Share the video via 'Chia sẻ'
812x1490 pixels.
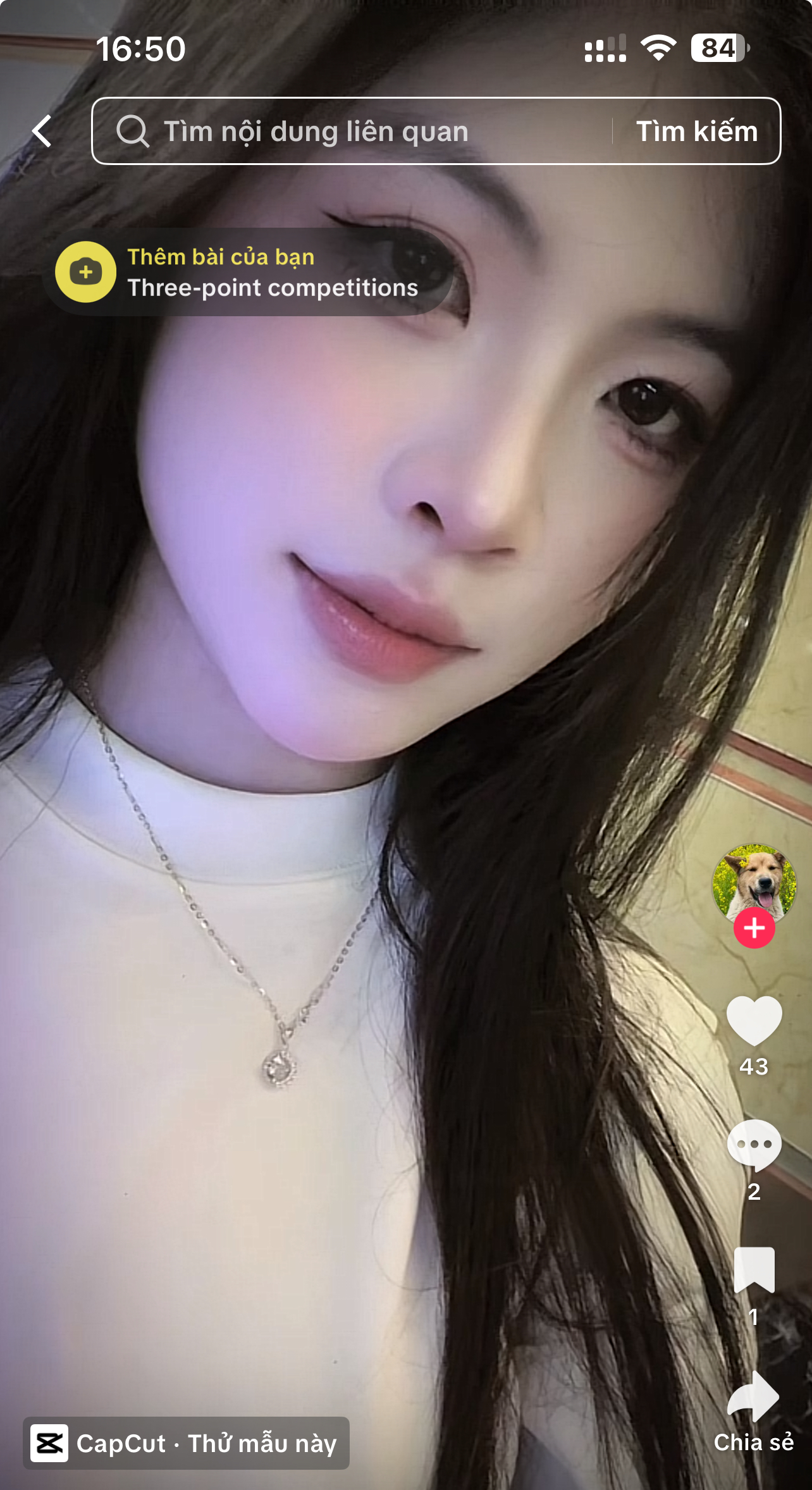coord(754,1399)
